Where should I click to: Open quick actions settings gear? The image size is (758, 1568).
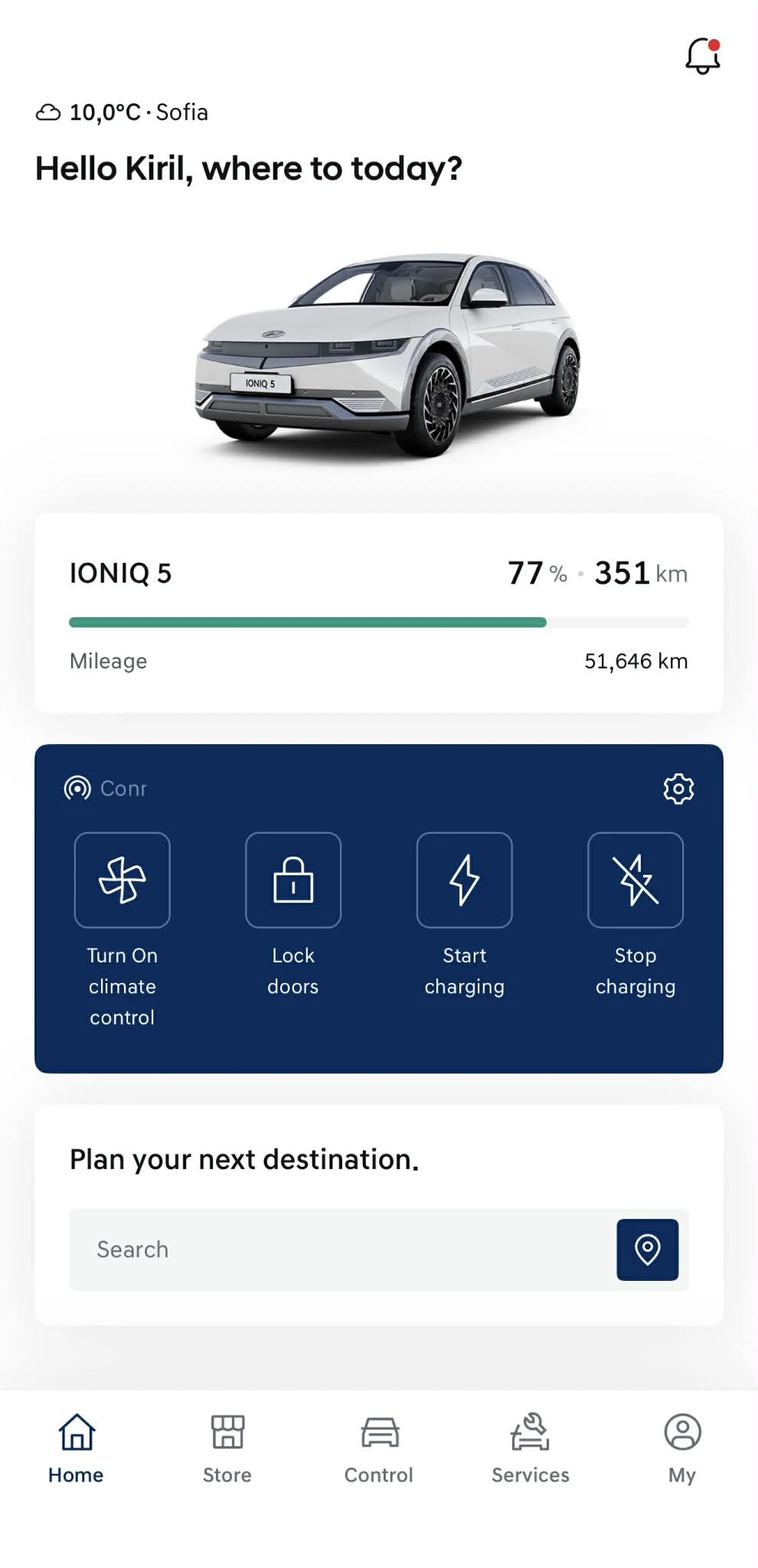678,789
